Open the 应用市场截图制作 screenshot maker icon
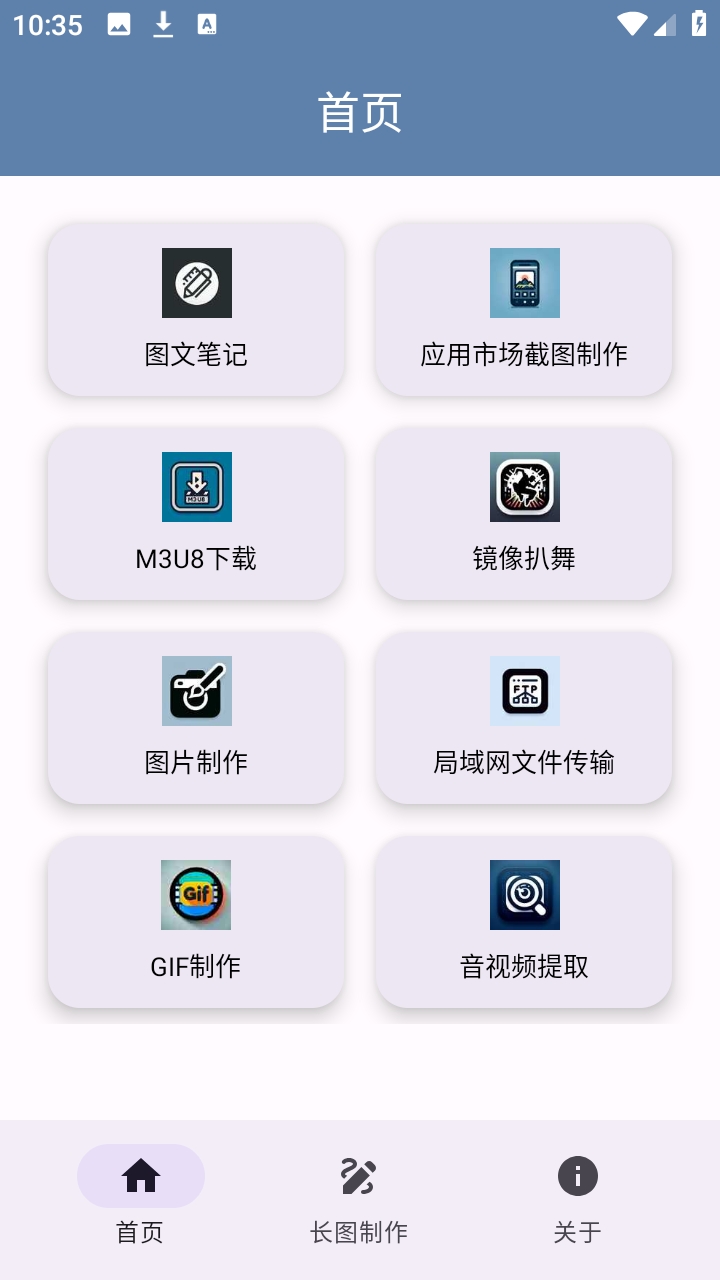720x1280 pixels. click(523, 283)
